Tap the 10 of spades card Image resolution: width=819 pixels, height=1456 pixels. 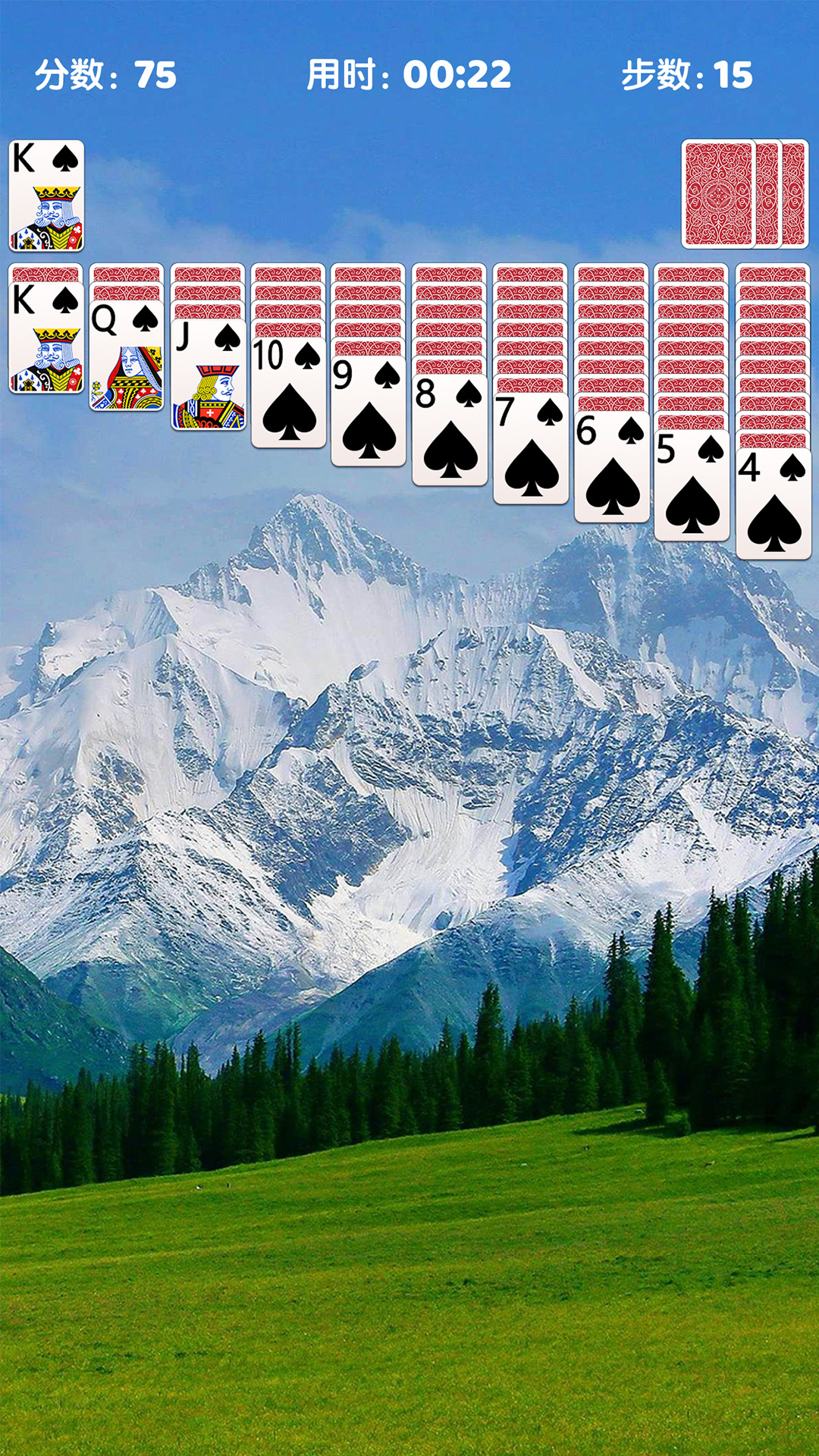pyautogui.click(x=289, y=393)
